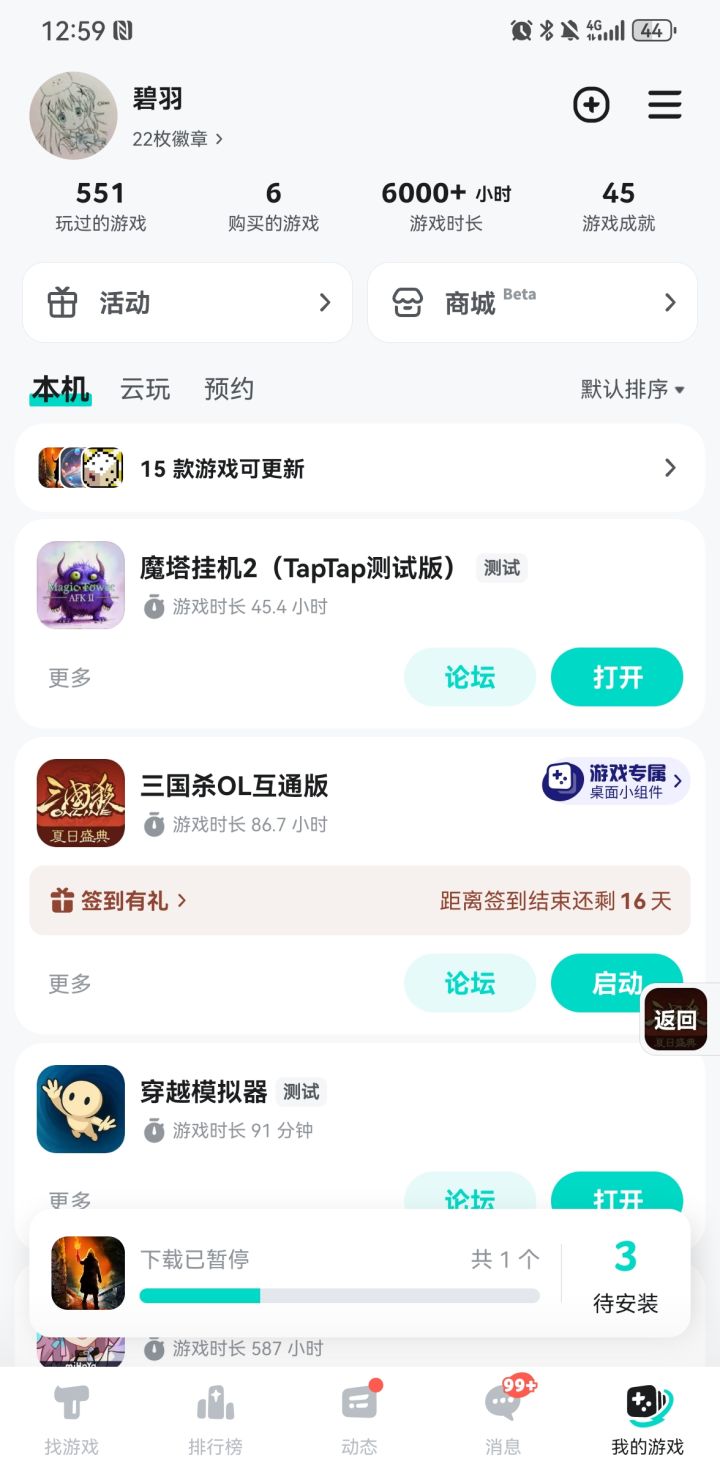Screen dimensions: 720x1469
Task: Open the 活动 events entry
Action: [x=187, y=303]
